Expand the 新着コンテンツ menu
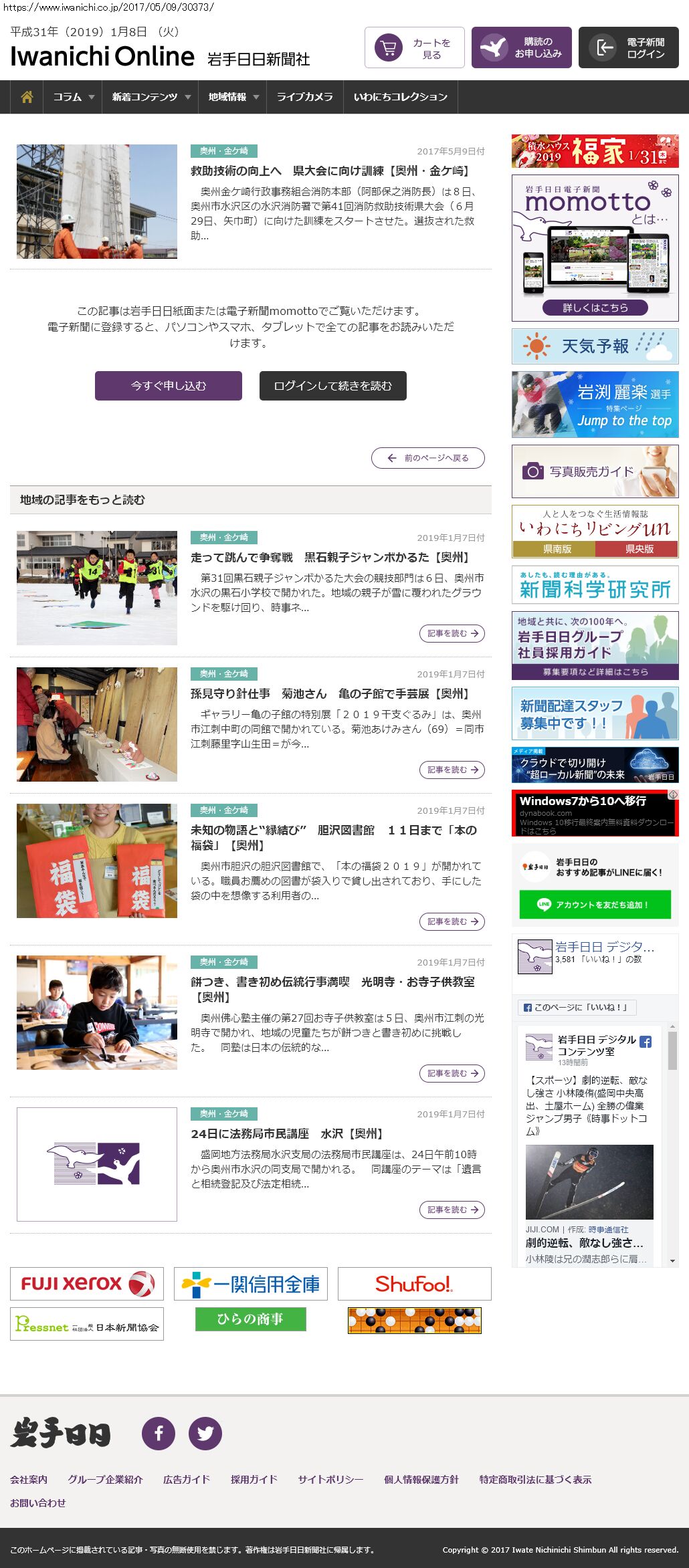689x1568 pixels. [x=151, y=97]
